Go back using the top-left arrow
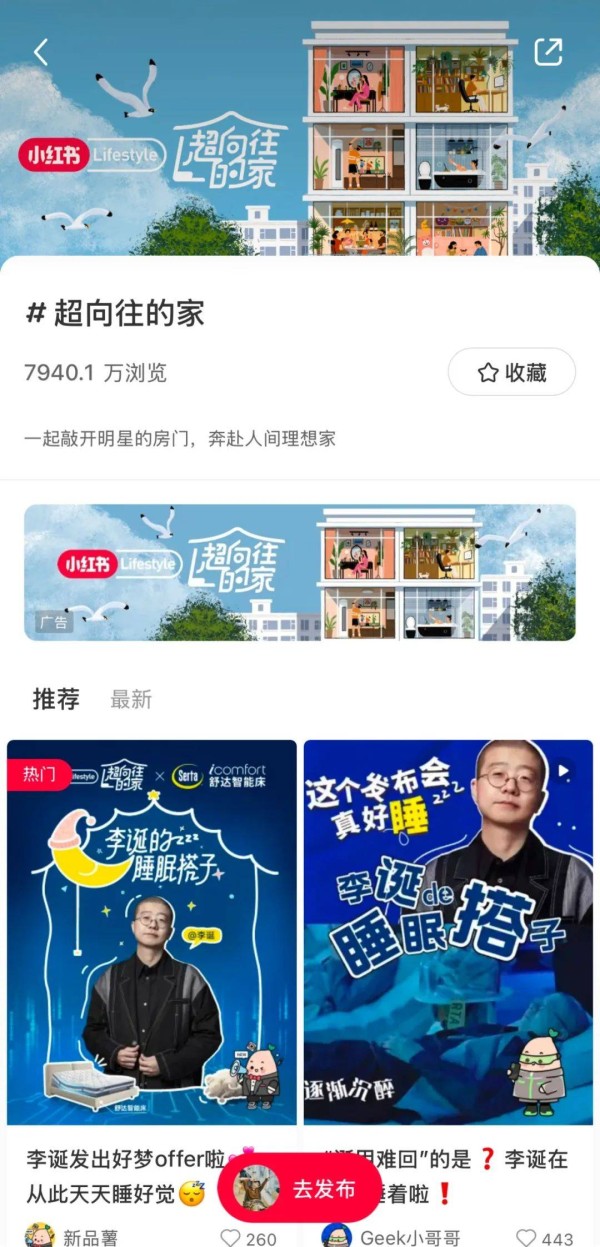The width and height of the screenshot is (600, 1247). tap(41, 53)
